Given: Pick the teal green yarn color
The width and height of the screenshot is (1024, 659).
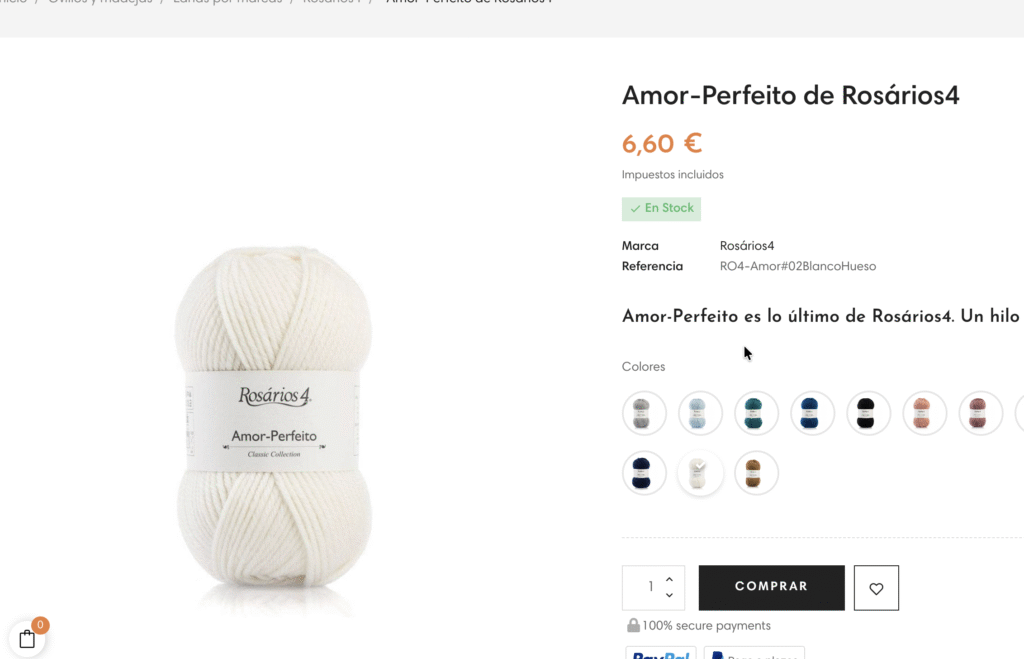Looking at the screenshot, I should point(756,413).
